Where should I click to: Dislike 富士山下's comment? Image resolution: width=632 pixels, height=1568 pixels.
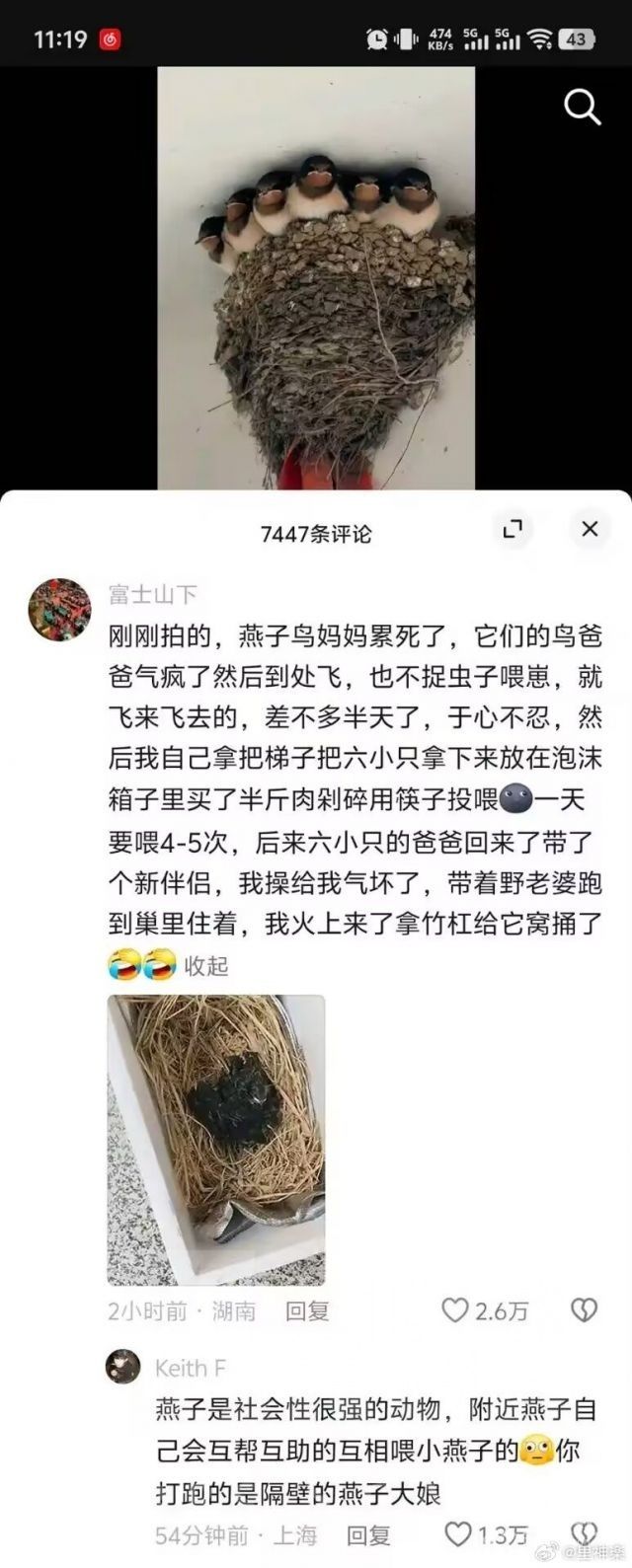click(x=584, y=1310)
